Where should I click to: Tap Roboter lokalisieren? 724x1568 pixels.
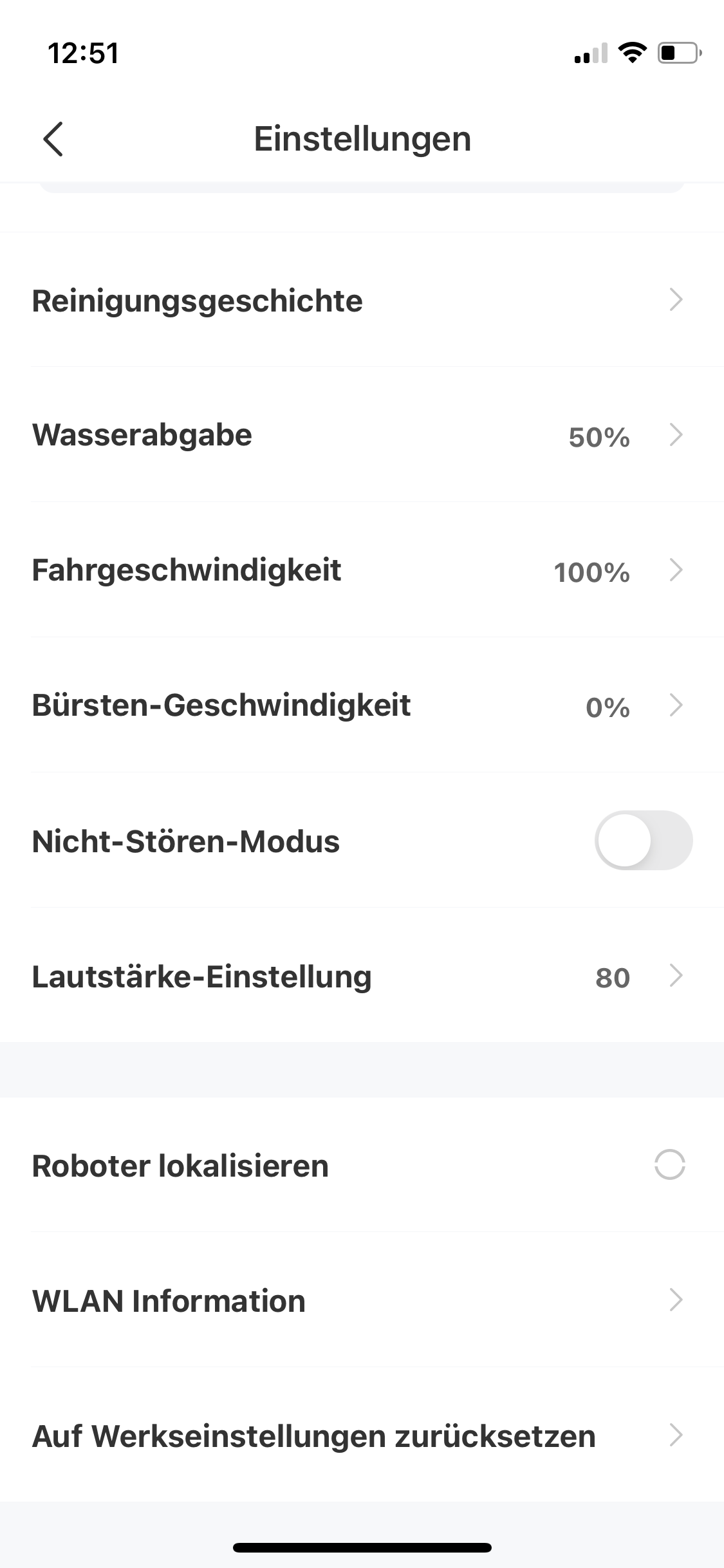pyautogui.click(x=362, y=1166)
